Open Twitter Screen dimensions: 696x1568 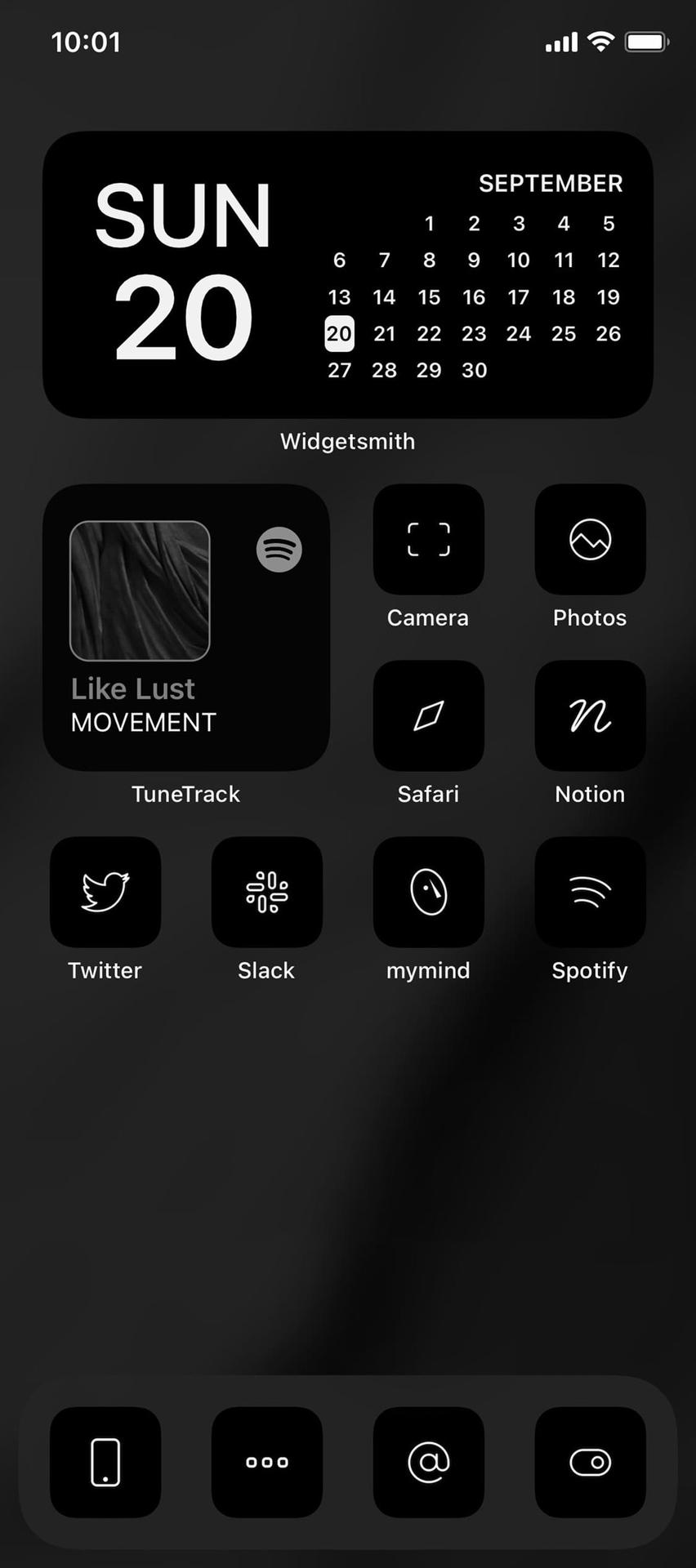click(x=105, y=892)
